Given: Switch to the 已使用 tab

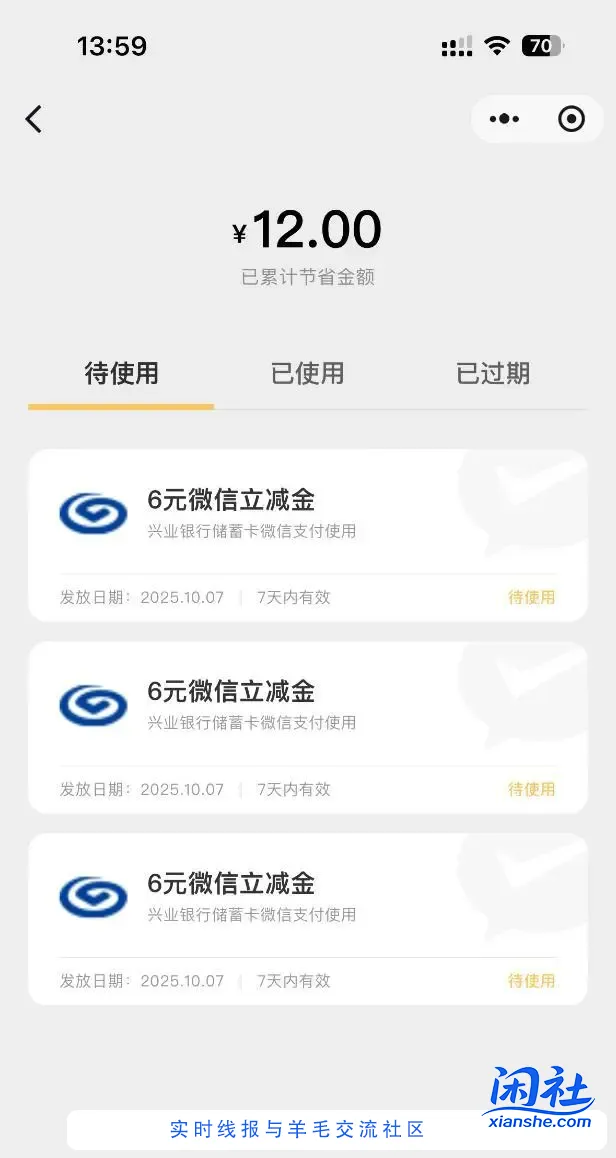Looking at the screenshot, I should click(307, 374).
